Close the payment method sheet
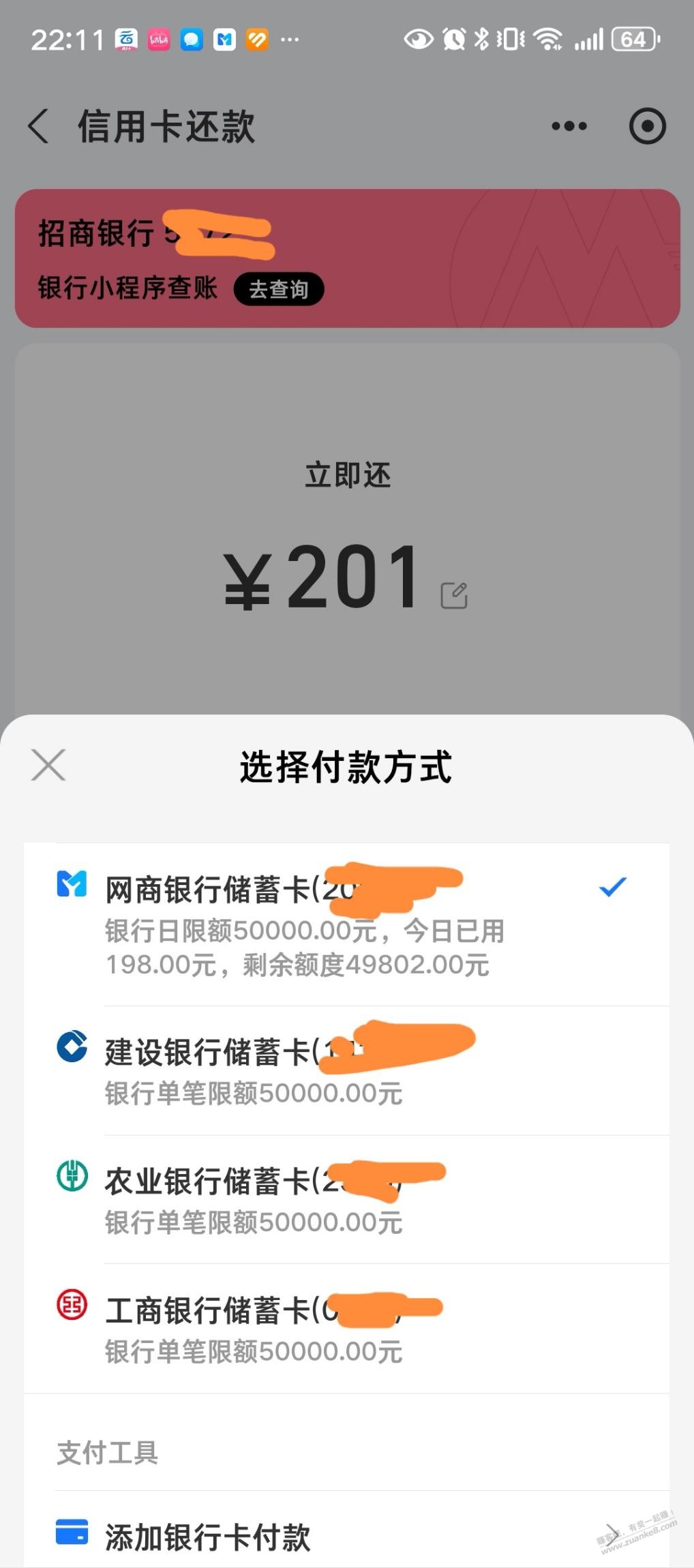Image resolution: width=694 pixels, height=1568 pixels. [48, 764]
